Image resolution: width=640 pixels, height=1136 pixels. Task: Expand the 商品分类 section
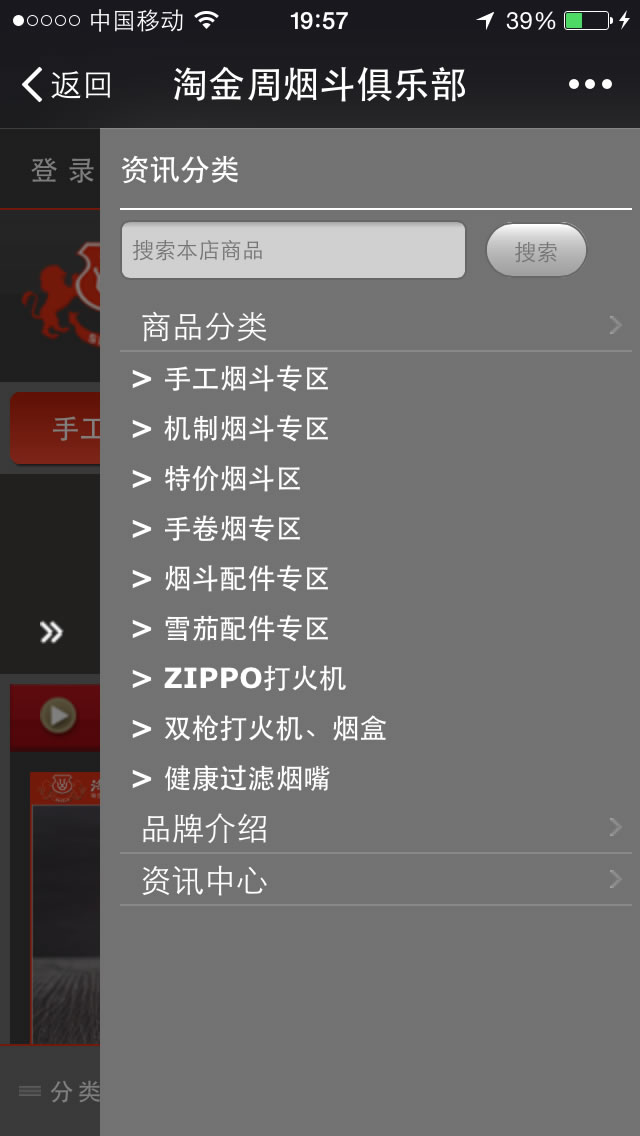(x=375, y=327)
